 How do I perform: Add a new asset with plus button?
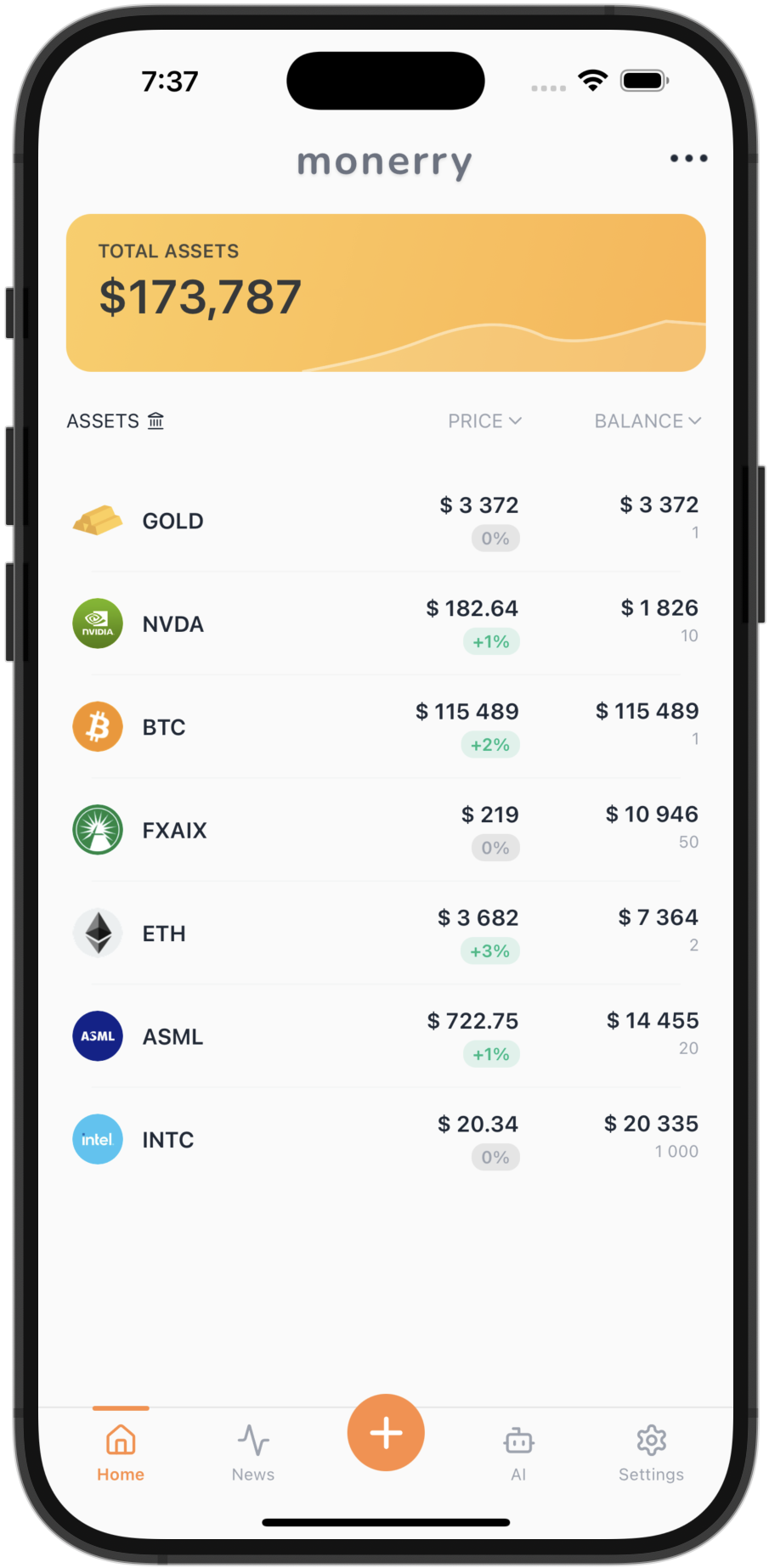(x=386, y=1432)
